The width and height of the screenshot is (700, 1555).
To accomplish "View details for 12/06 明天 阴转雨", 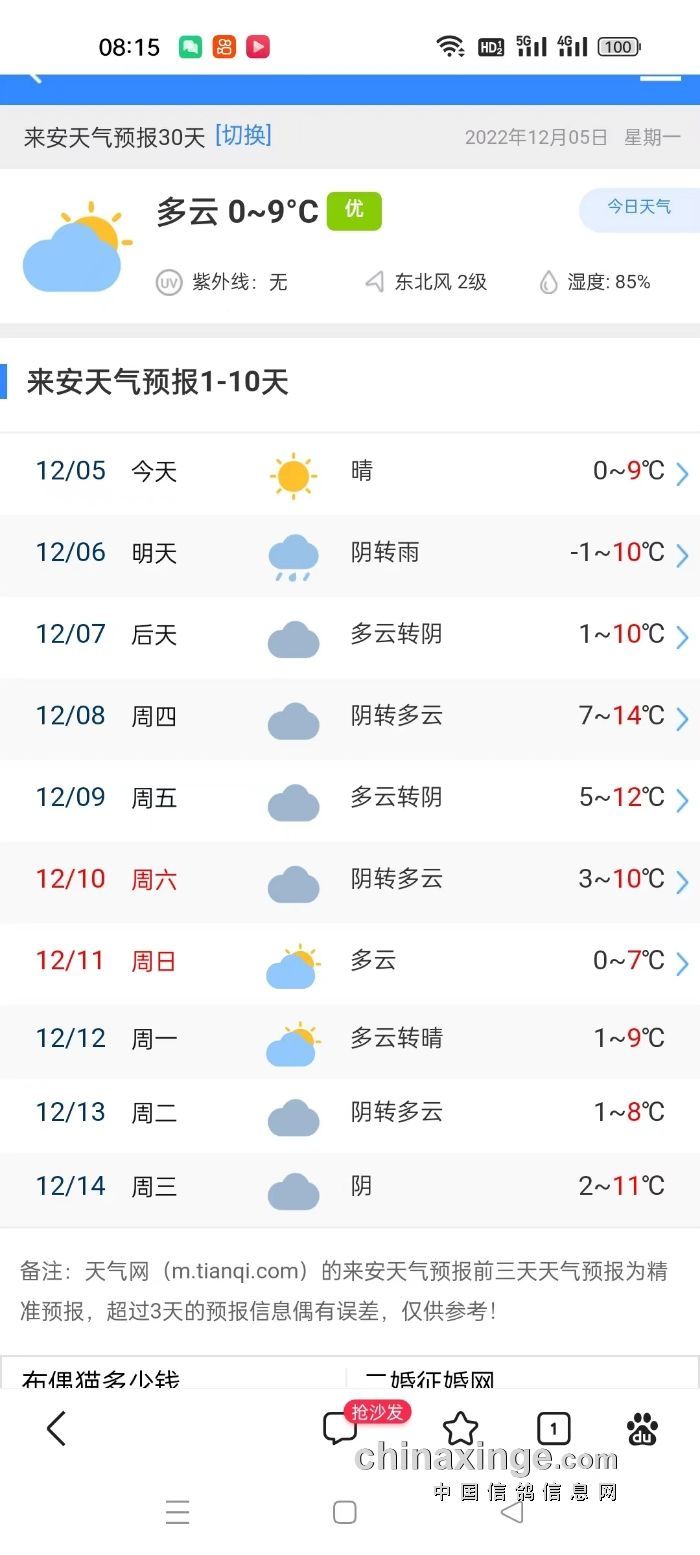I will pos(350,554).
